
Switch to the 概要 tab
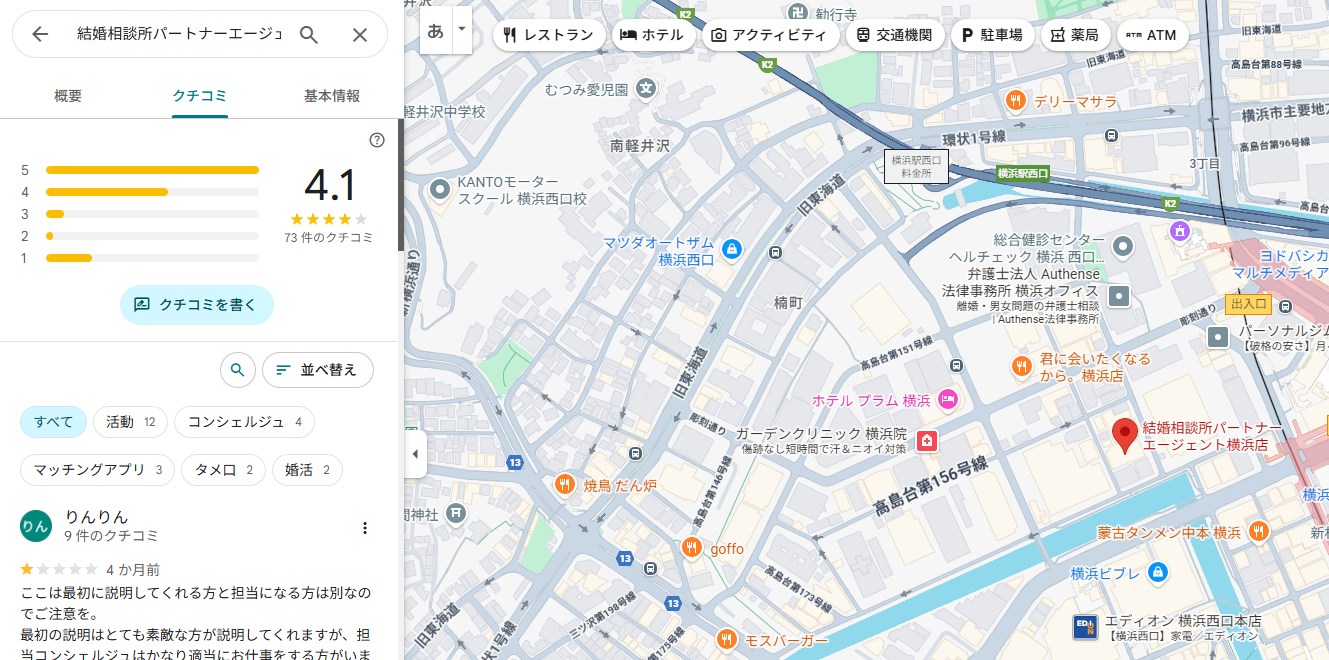68,96
